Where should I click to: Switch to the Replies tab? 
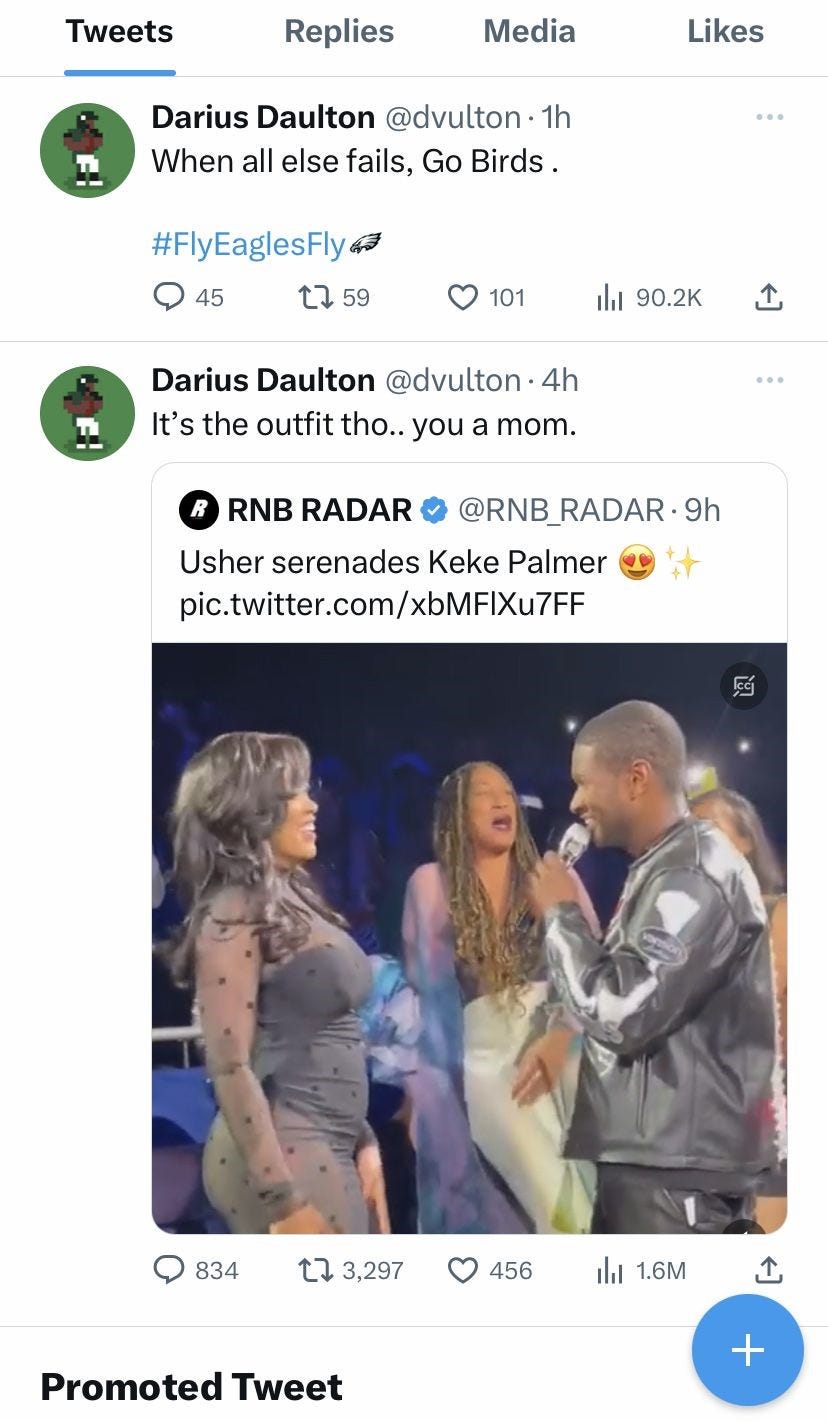[x=339, y=32]
